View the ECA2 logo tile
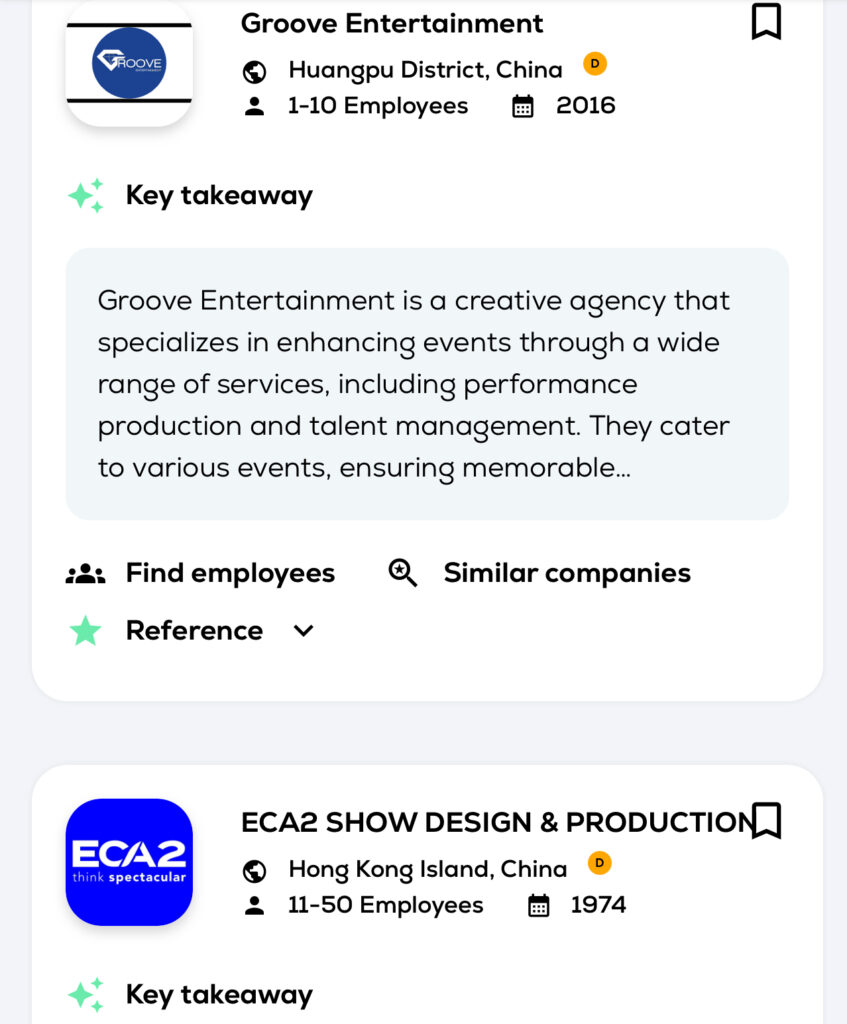 point(129,862)
